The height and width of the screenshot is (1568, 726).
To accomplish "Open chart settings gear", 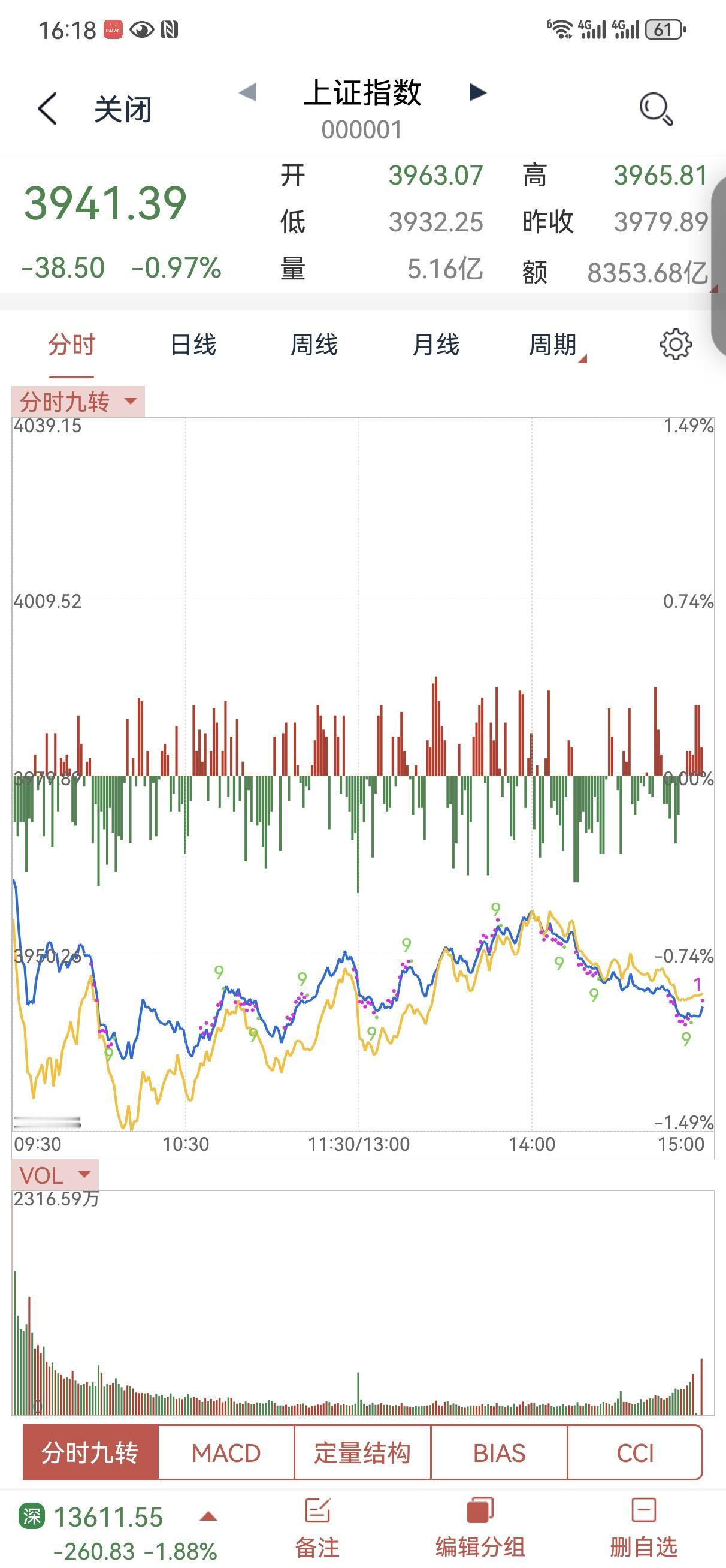I will (676, 345).
